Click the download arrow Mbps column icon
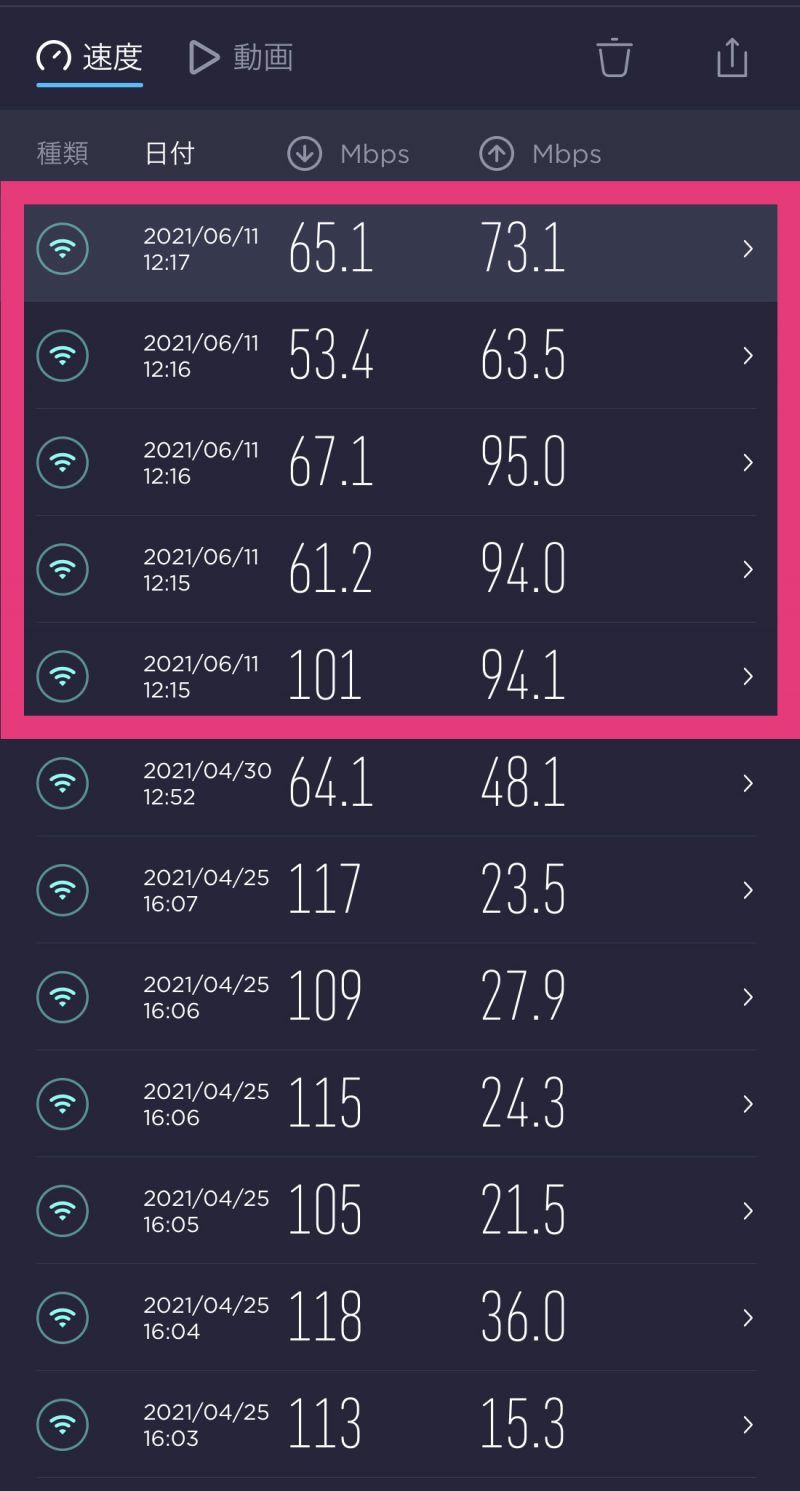The image size is (800, 1491). tap(304, 153)
